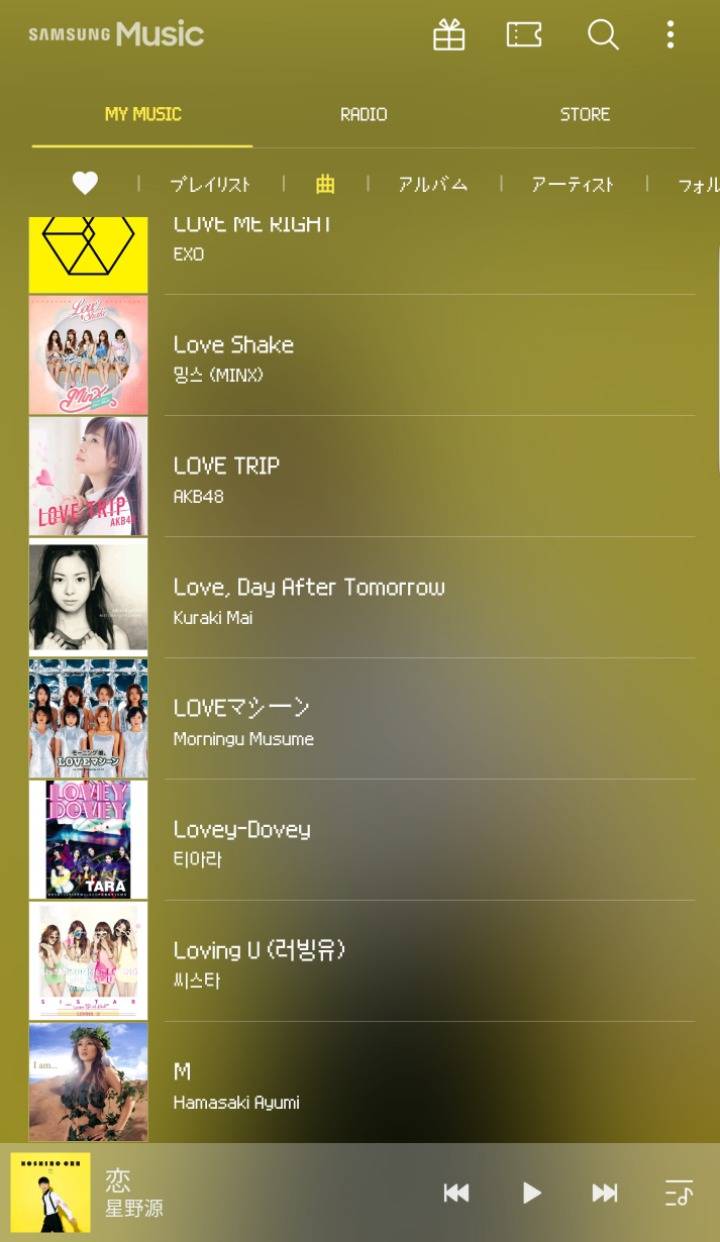720x1242 pixels.
Task: Switch to the プレイリスト category
Action: (x=210, y=184)
